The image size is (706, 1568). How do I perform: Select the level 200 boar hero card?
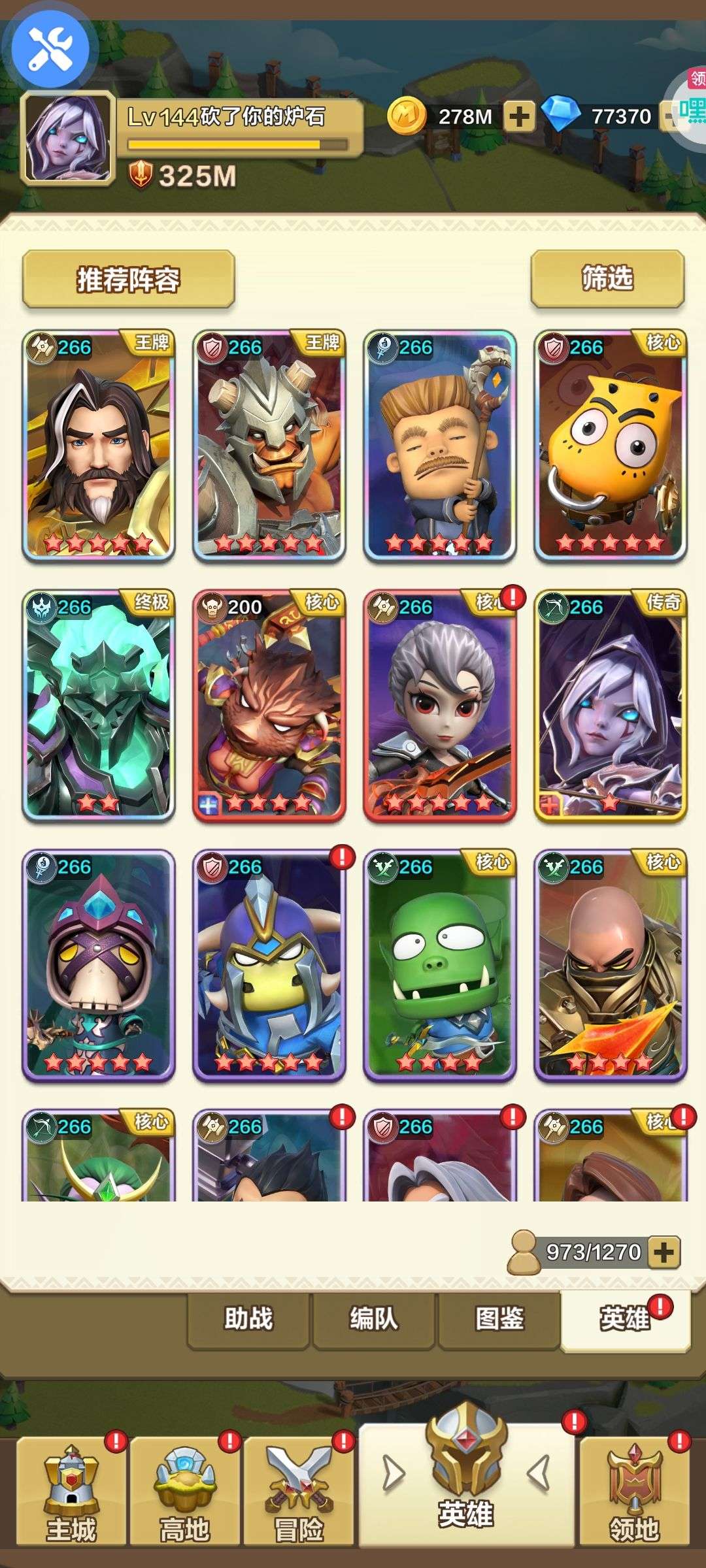269,705
